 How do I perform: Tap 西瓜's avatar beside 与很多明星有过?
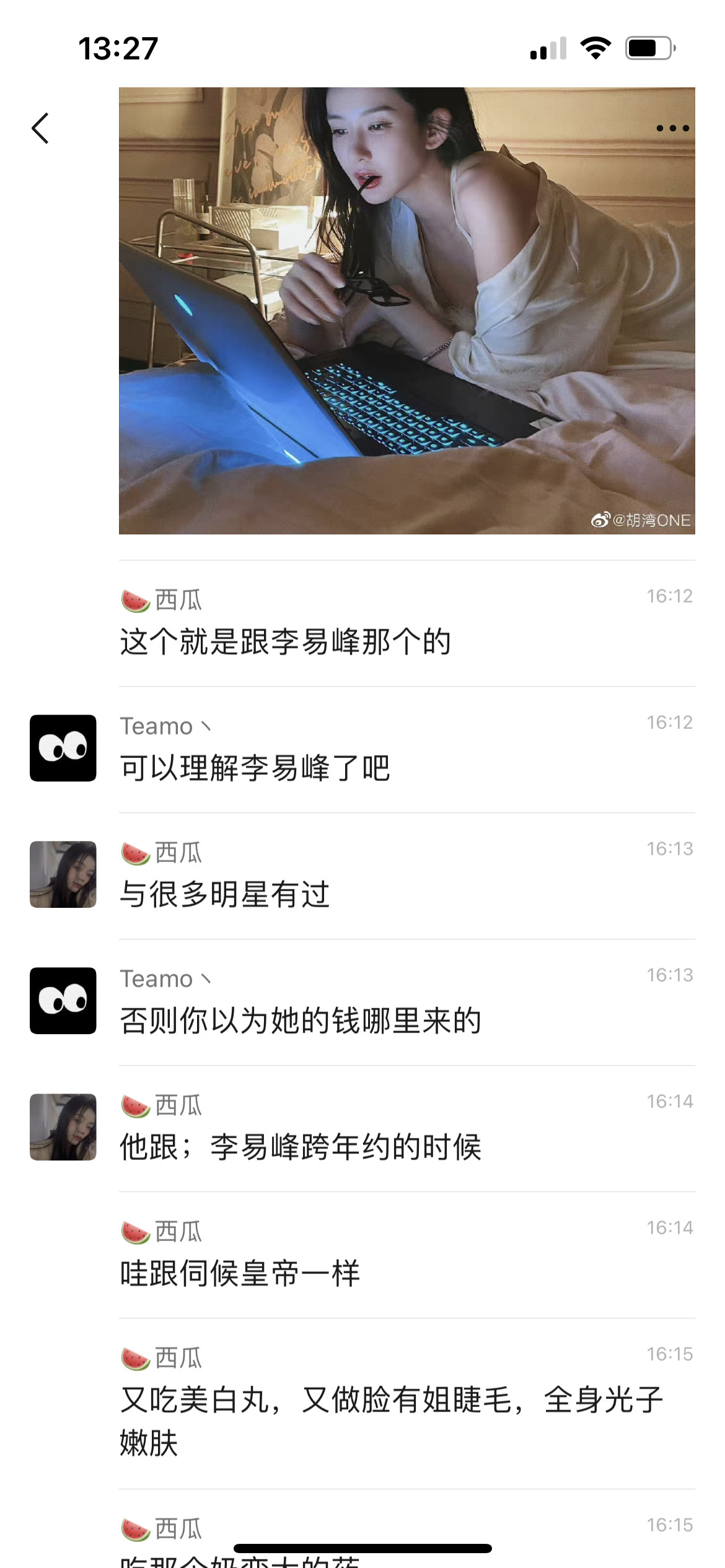pos(63,874)
